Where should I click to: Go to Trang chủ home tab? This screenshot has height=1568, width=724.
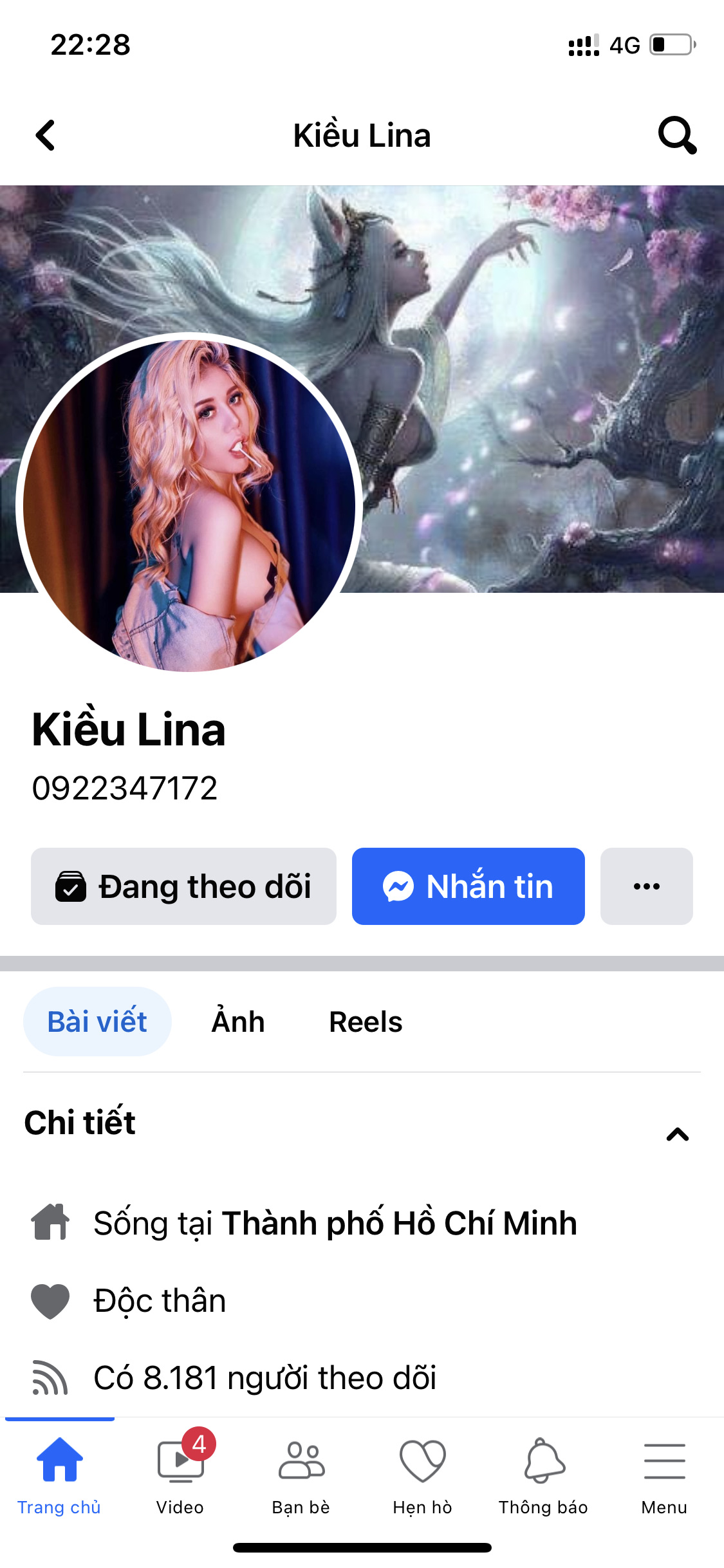(x=59, y=1474)
